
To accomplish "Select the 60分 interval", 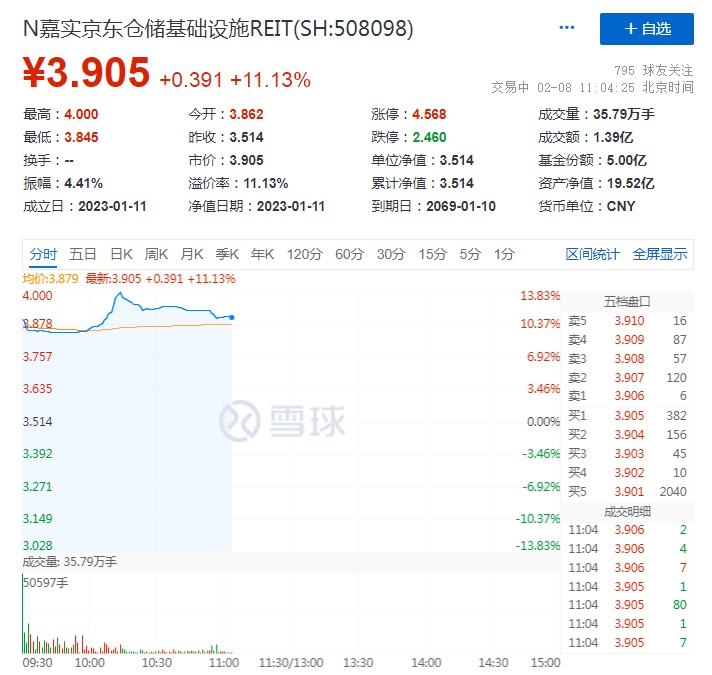I will pyautogui.click(x=349, y=254).
